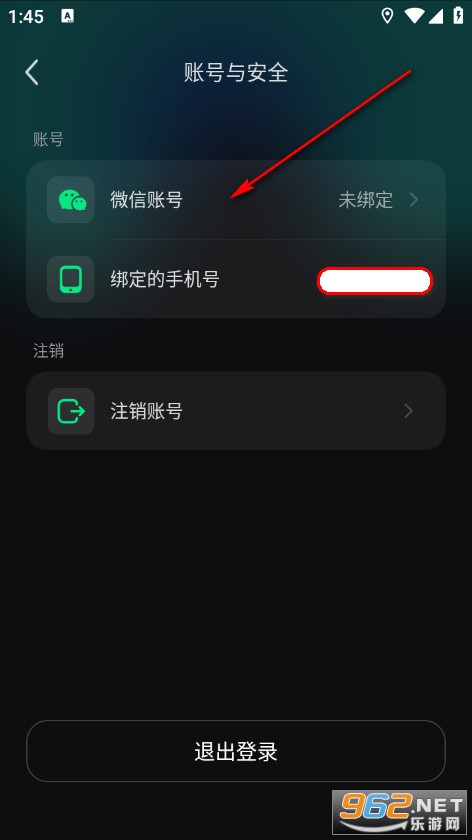Go back from 账号与安全 page
472x840 pixels.
[32, 72]
